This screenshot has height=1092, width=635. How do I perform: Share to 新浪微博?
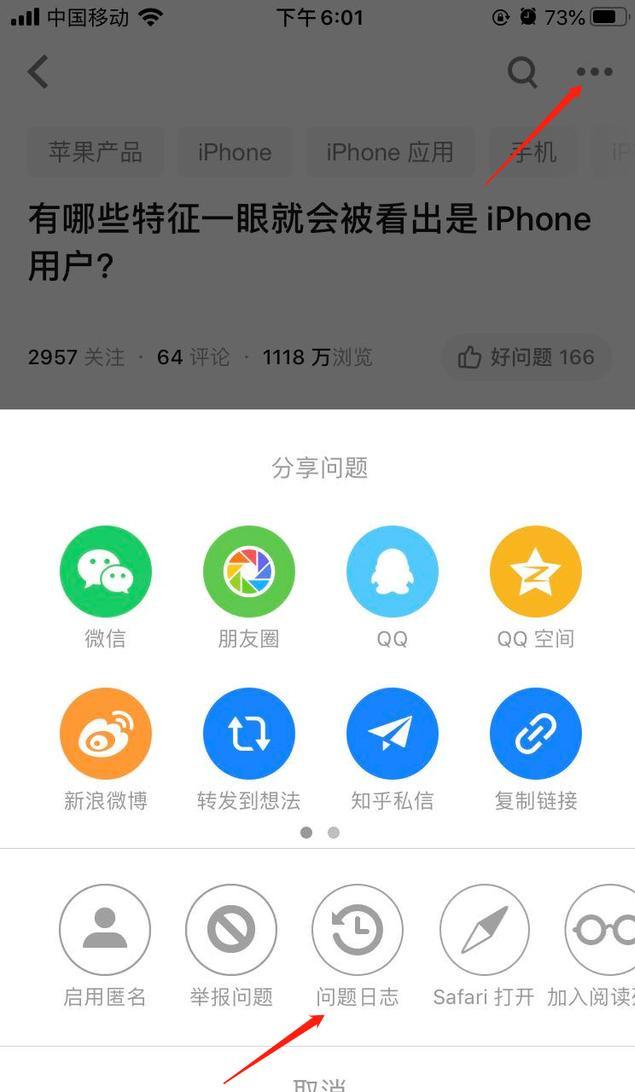point(105,734)
